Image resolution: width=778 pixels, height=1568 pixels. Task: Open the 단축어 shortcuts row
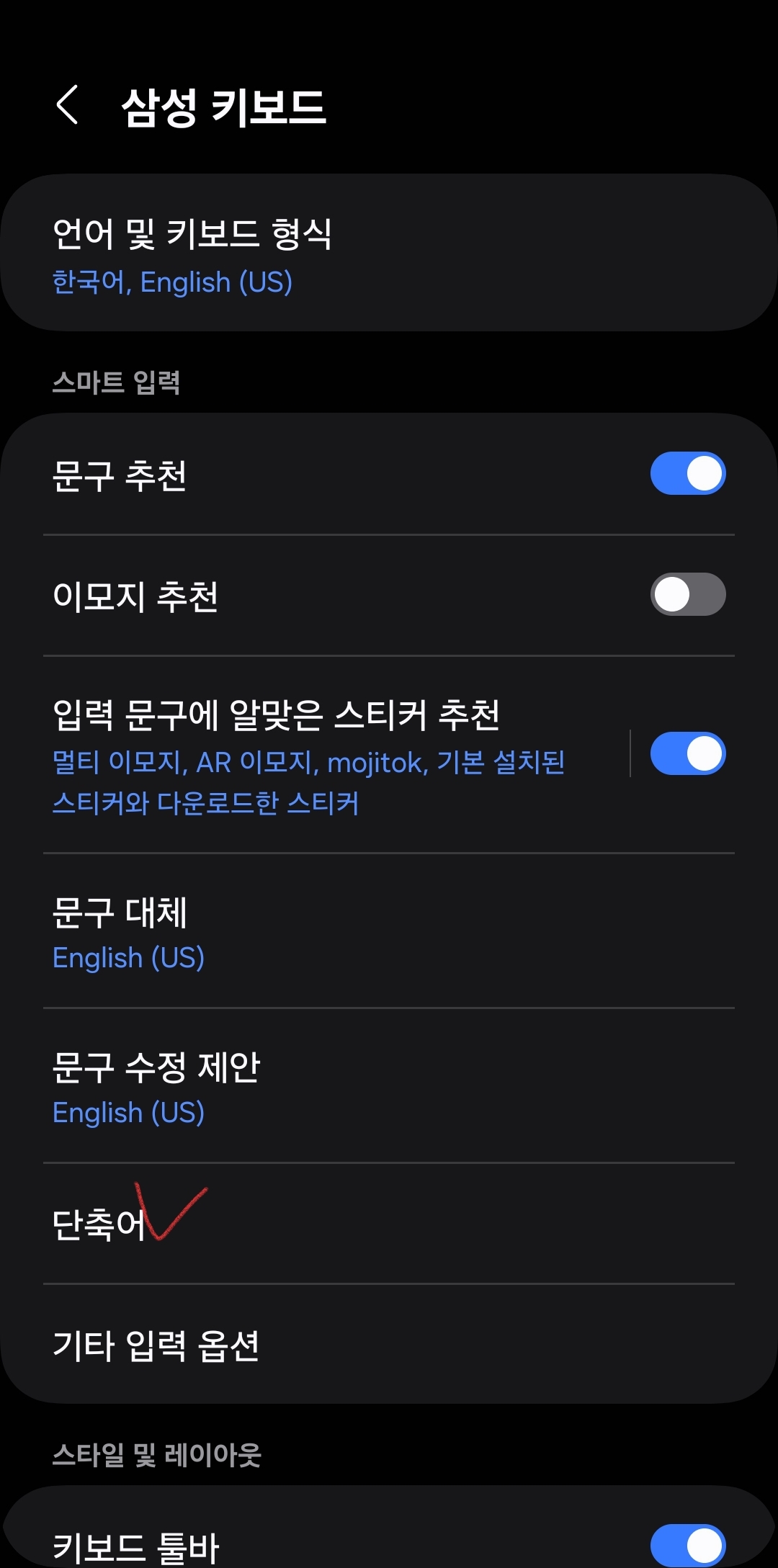point(389,1224)
